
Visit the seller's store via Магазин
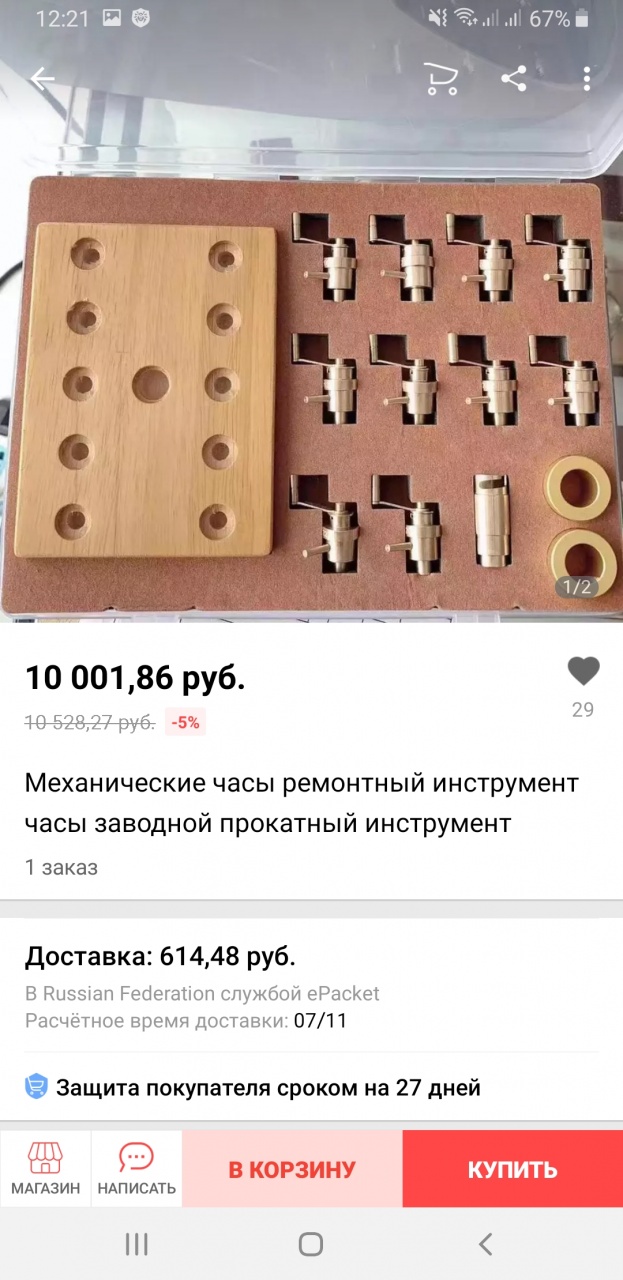point(46,1169)
